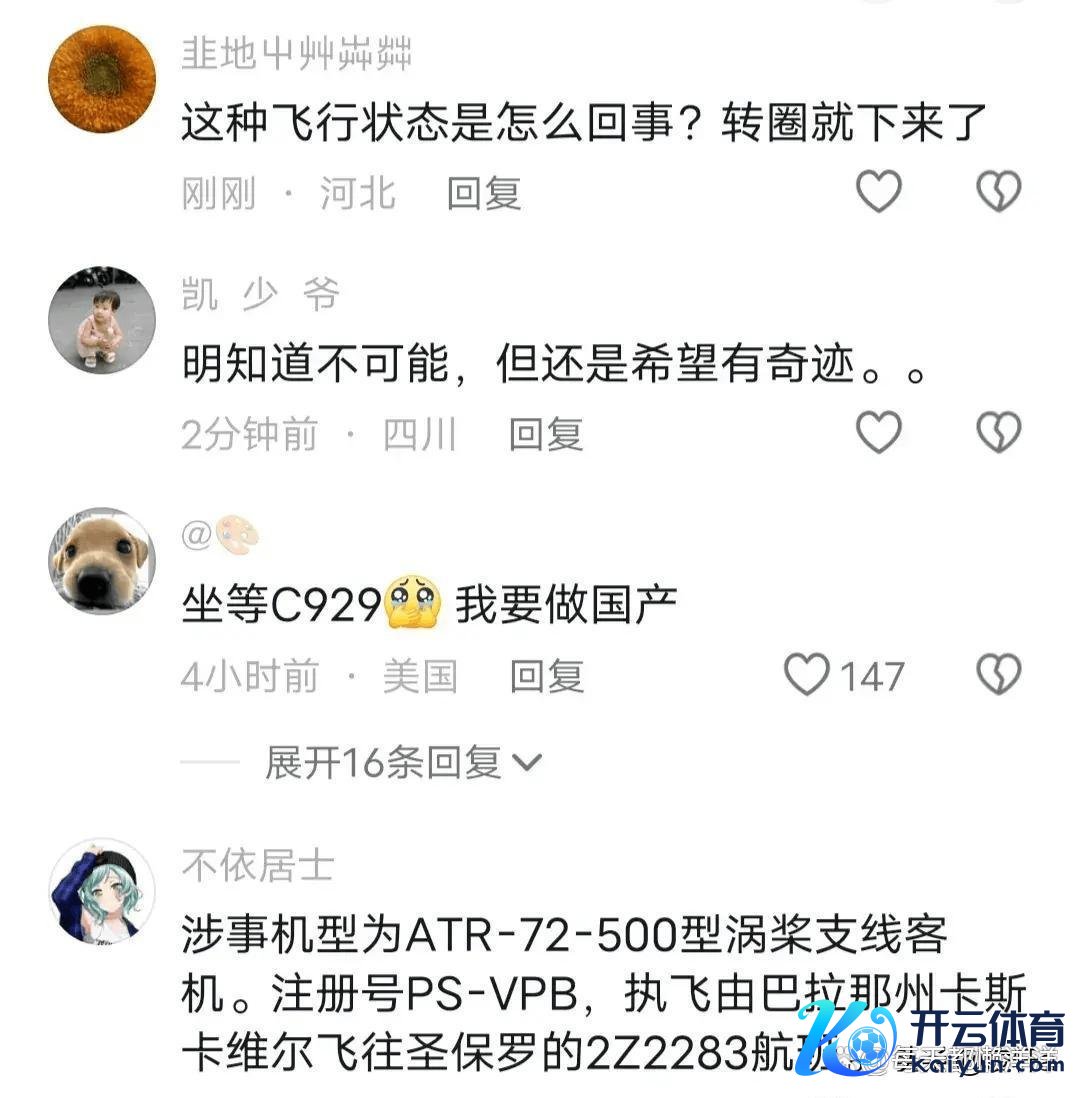Reply to 凯少爷's comment
The height and width of the screenshot is (1098, 1080).
(x=545, y=435)
